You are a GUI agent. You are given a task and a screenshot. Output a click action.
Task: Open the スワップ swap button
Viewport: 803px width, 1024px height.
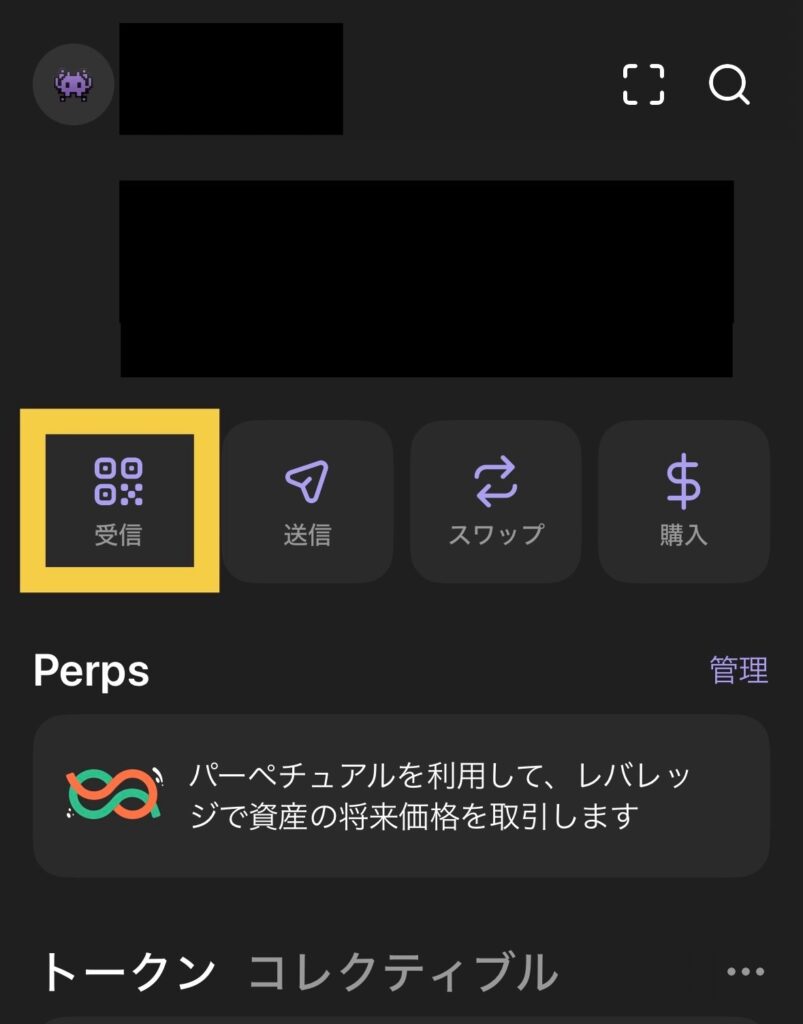[x=496, y=501]
